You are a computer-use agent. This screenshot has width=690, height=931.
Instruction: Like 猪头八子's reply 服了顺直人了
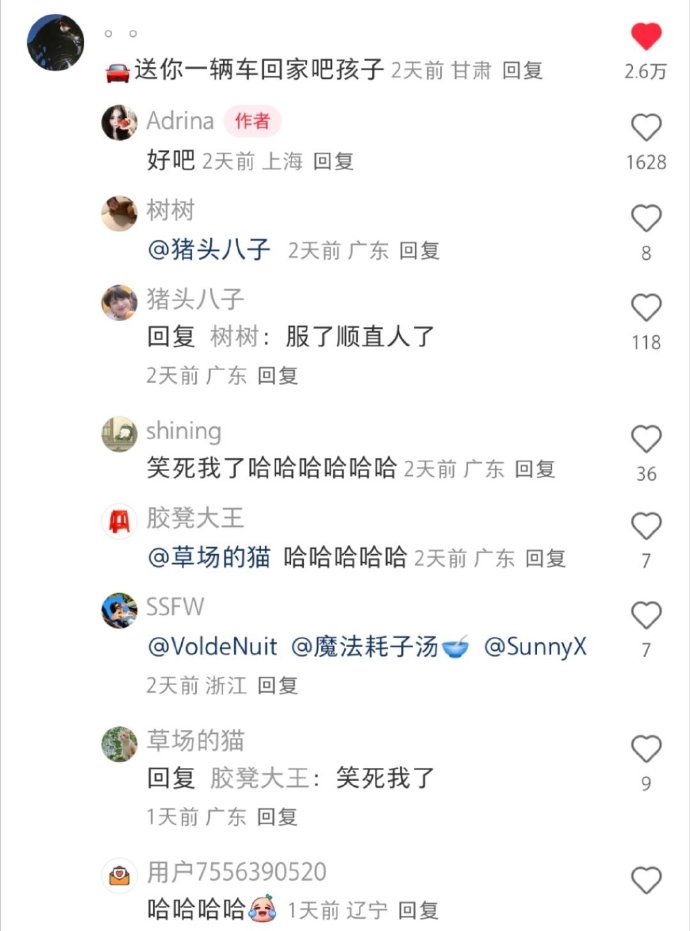[x=646, y=307]
